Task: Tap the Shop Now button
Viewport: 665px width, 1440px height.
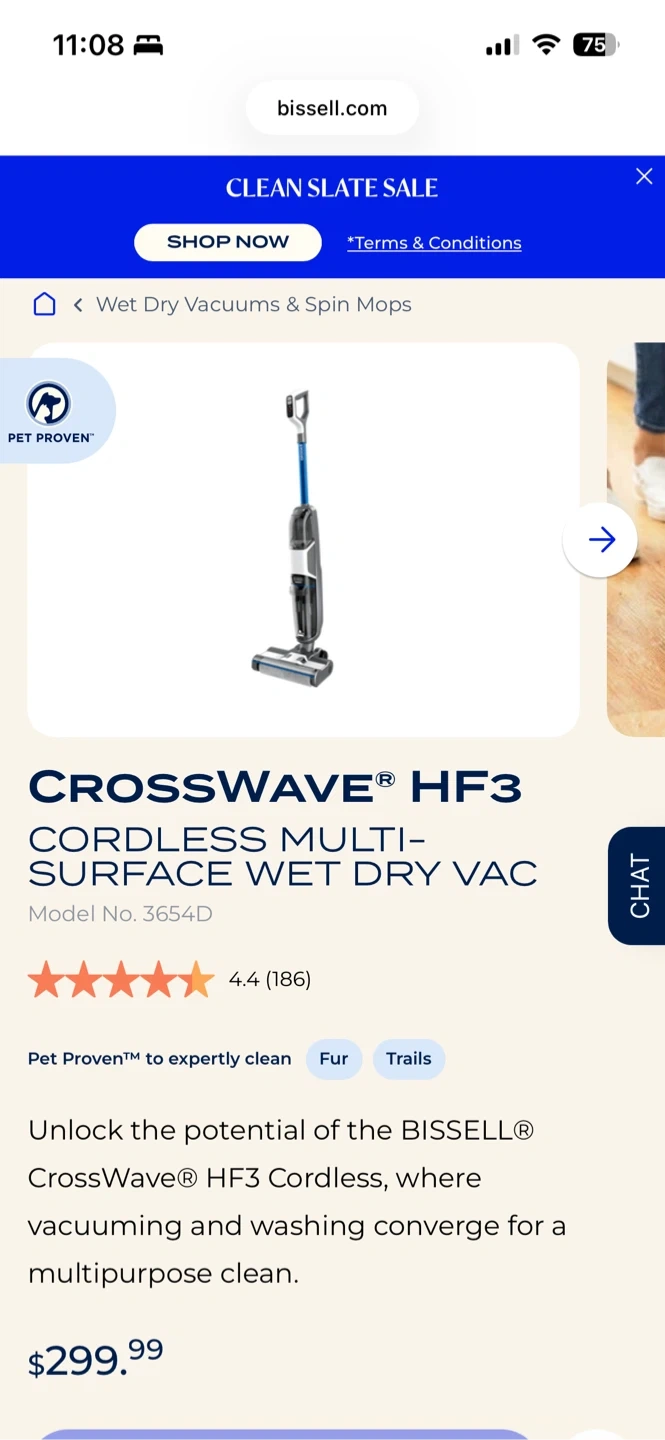Action: click(x=228, y=242)
